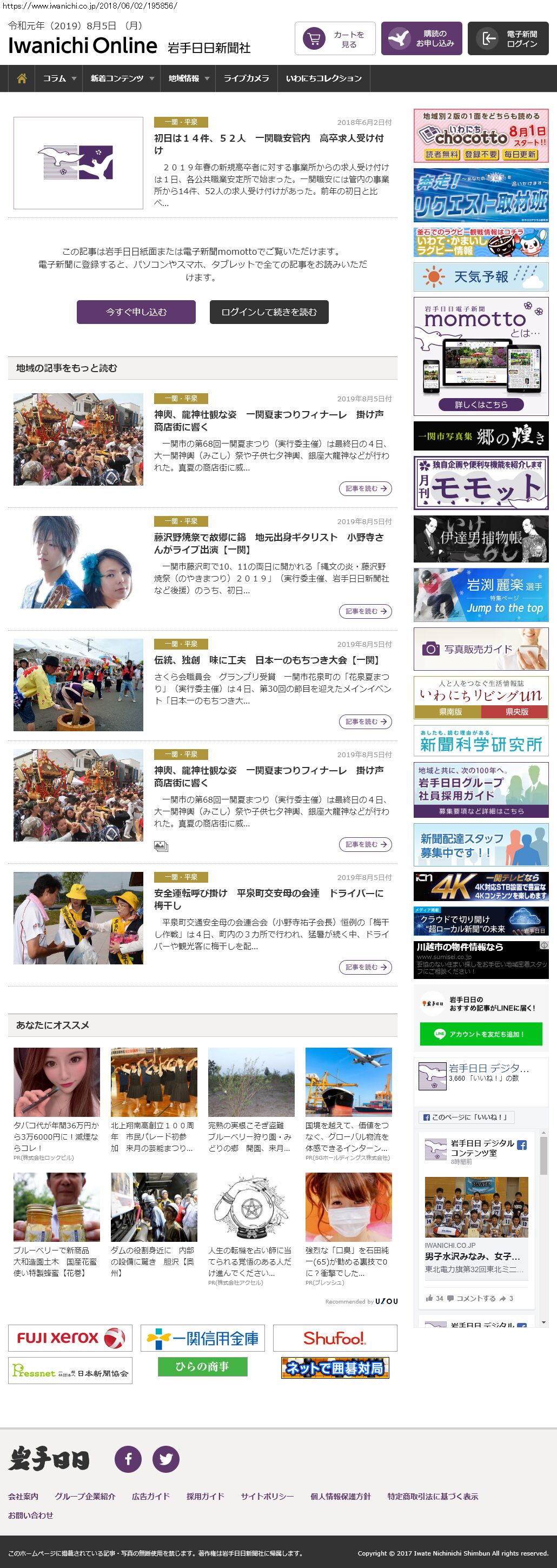Open the Twitter icon in footer
Screen dimensions: 557x1568
(165, 1459)
